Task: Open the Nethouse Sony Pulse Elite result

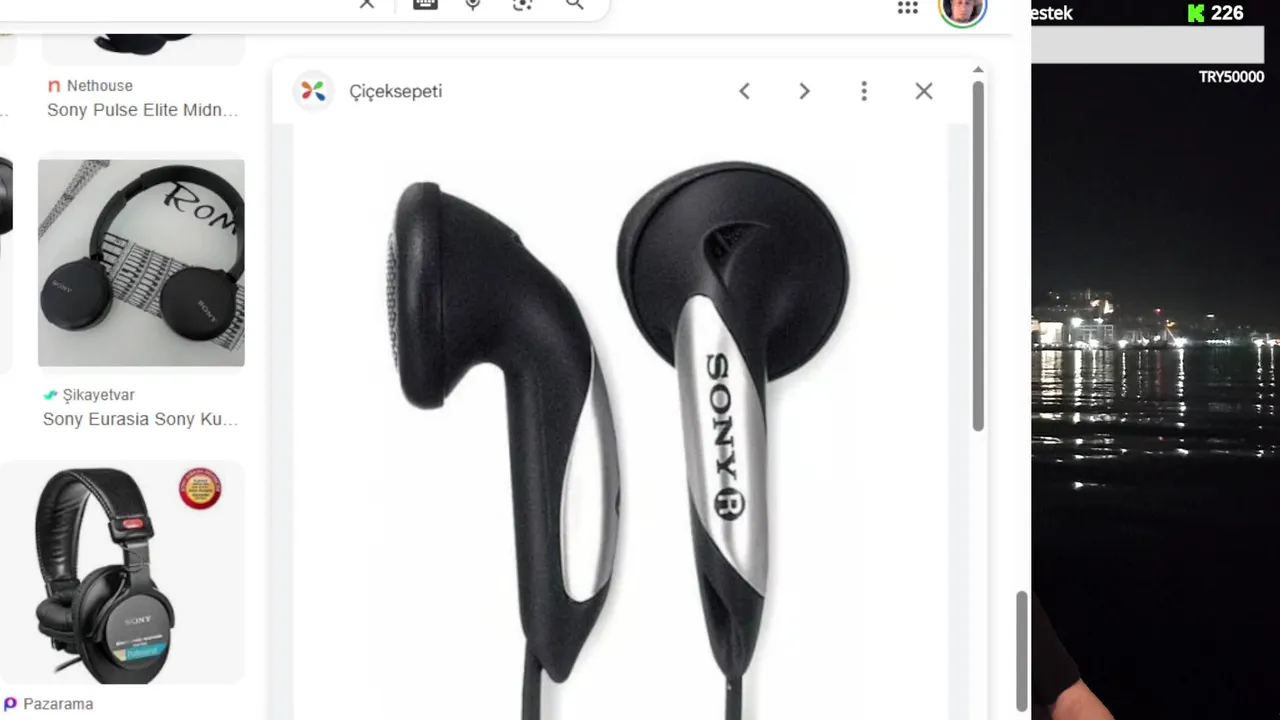Action: pos(142,110)
